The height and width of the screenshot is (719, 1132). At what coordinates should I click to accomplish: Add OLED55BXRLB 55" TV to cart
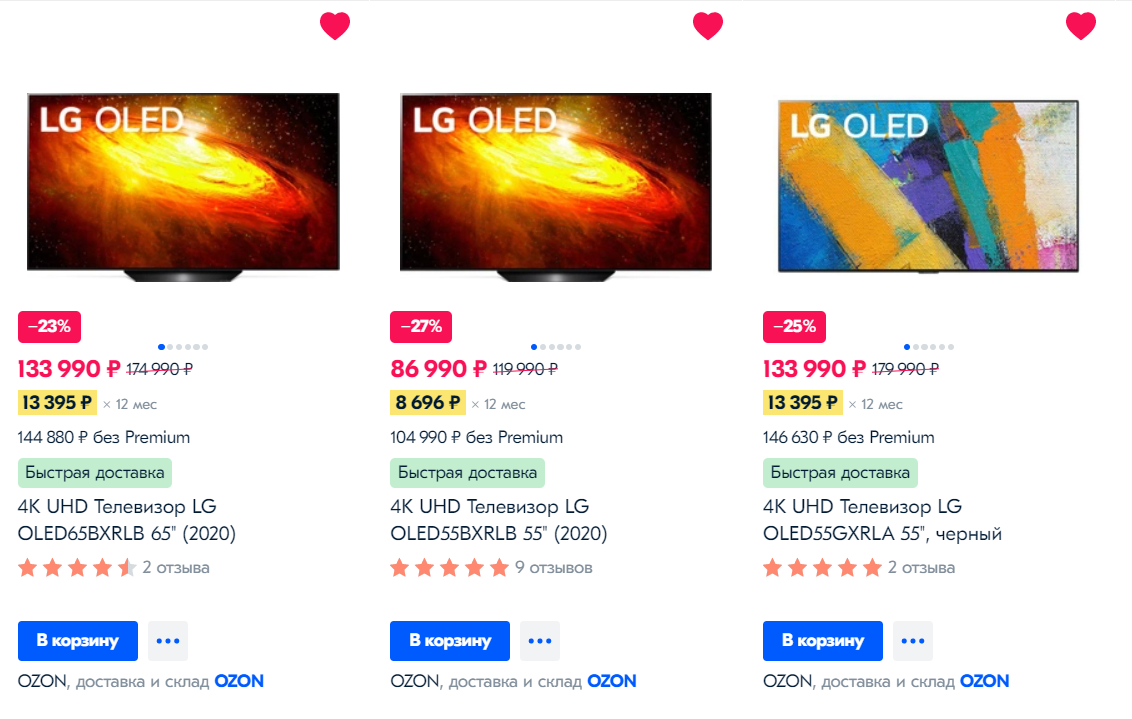click(x=450, y=641)
